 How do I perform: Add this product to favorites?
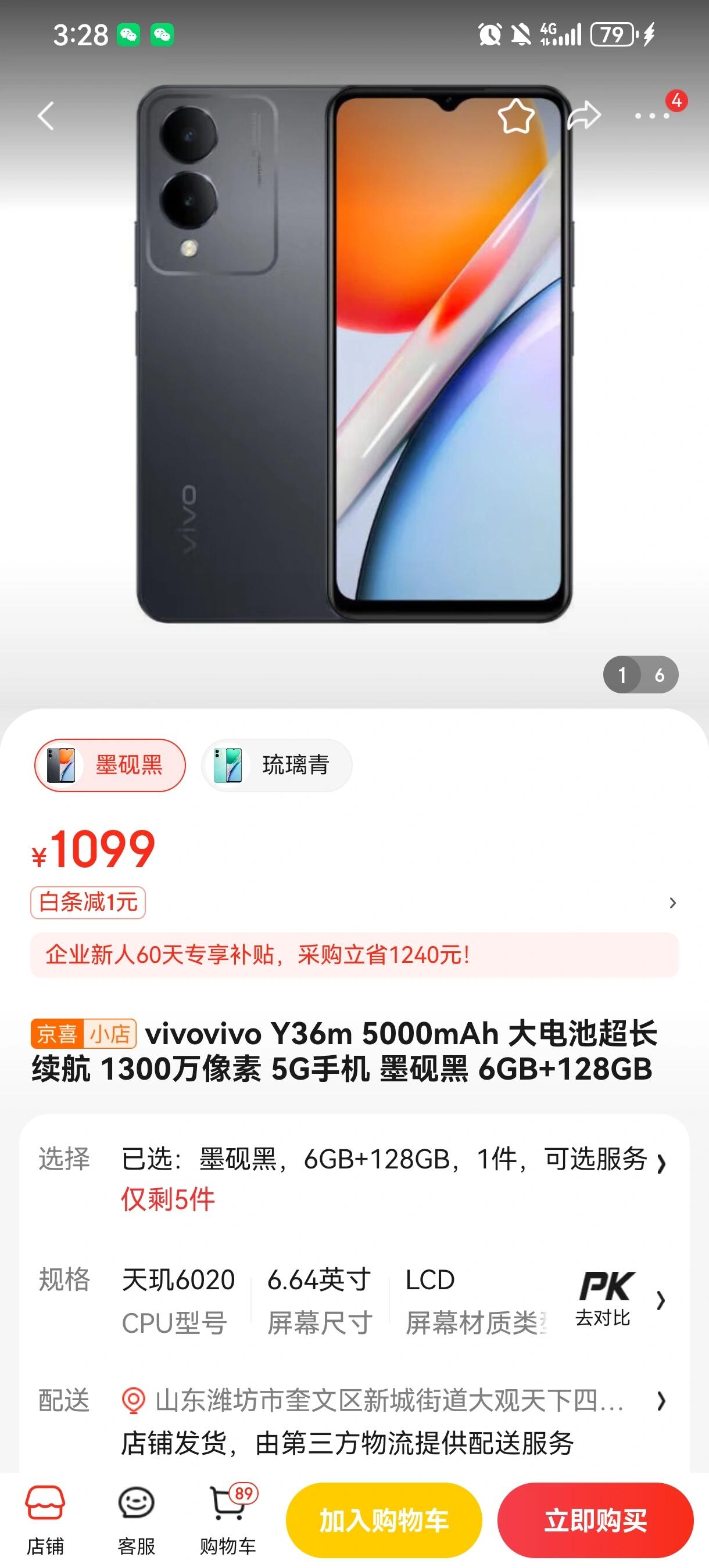pyautogui.click(x=516, y=116)
